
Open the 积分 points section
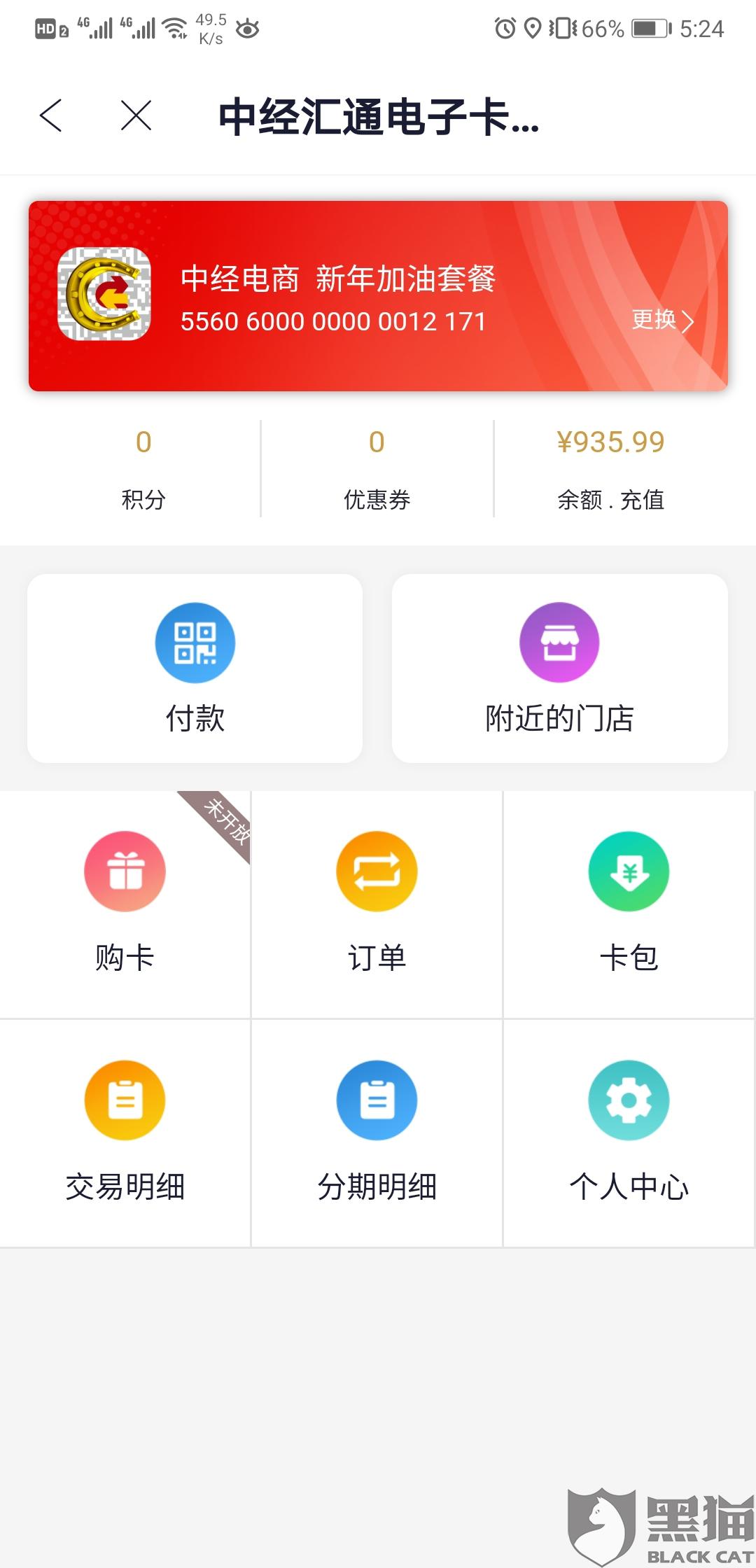[x=143, y=469]
